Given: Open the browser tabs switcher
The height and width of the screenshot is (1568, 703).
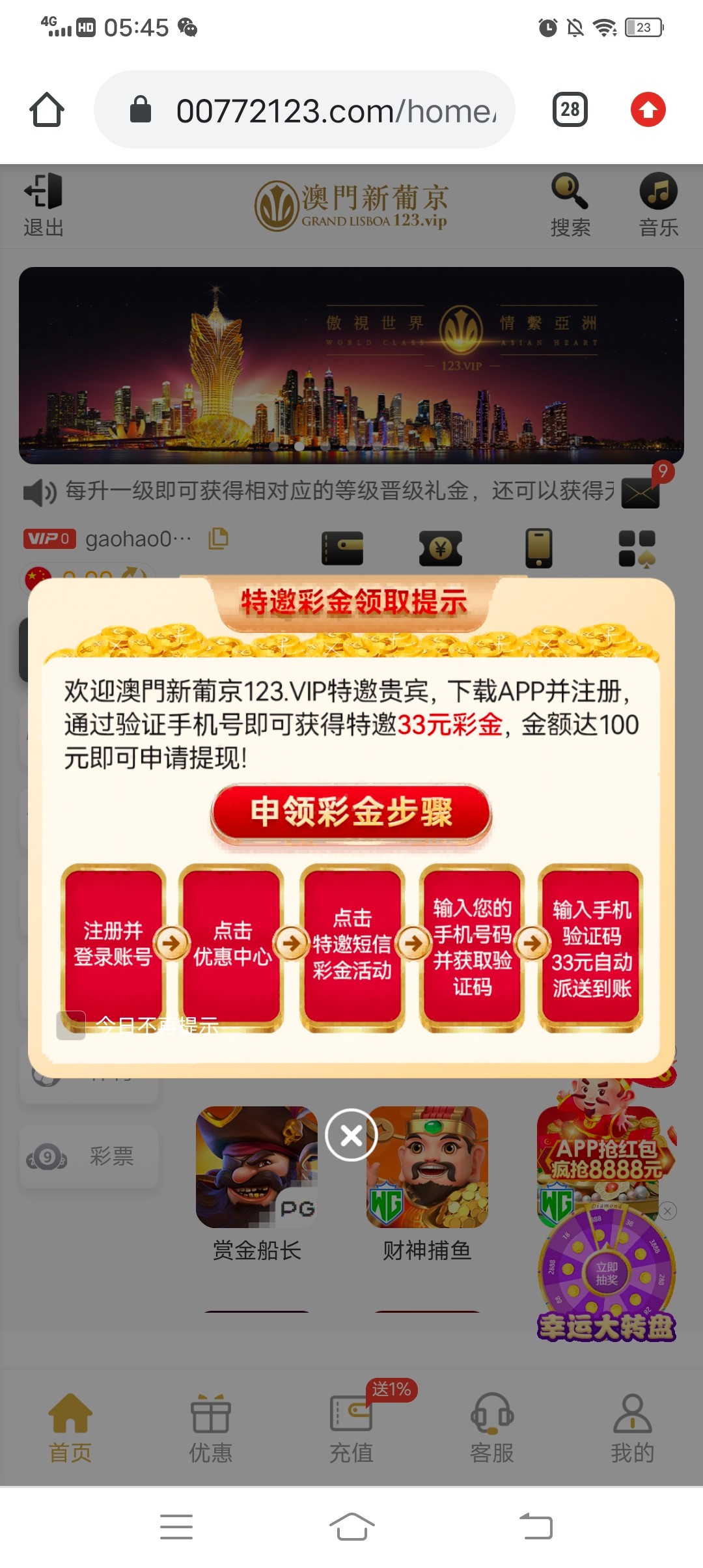Looking at the screenshot, I should [570, 109].
